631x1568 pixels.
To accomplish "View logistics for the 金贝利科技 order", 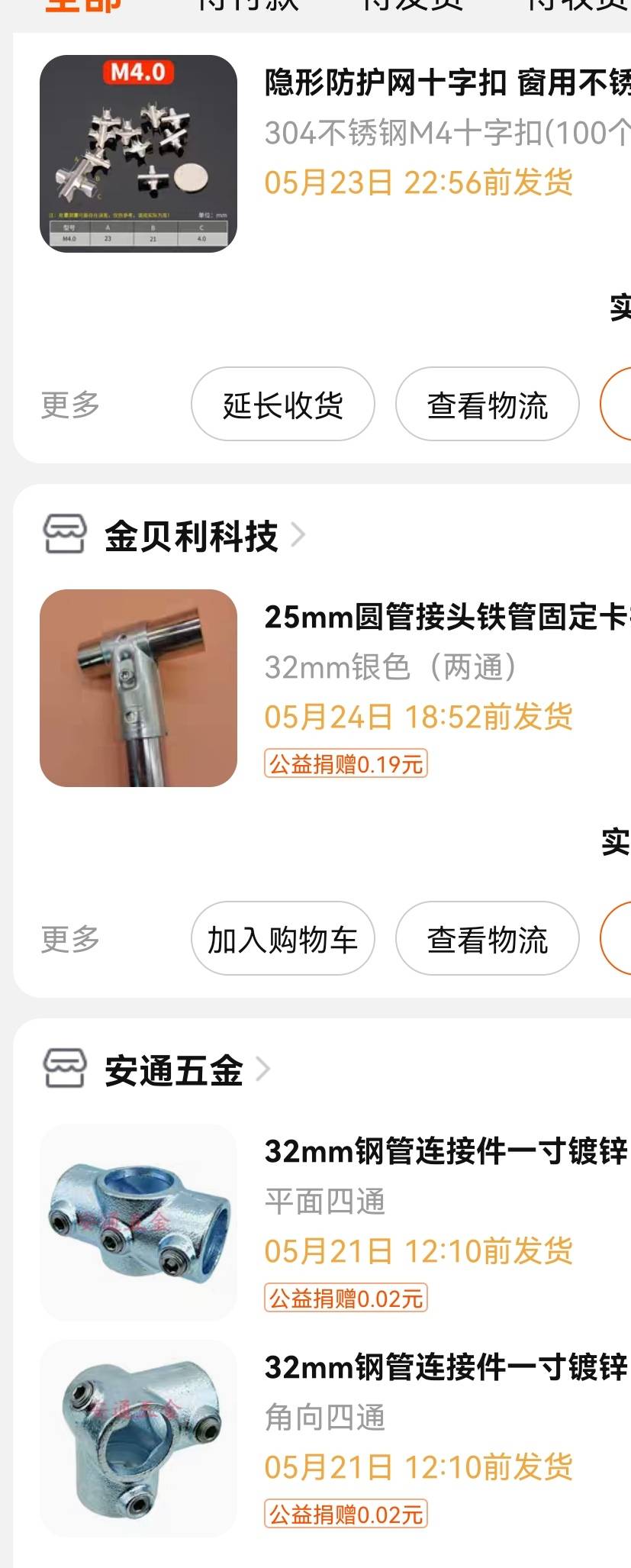I will point(487,939).
